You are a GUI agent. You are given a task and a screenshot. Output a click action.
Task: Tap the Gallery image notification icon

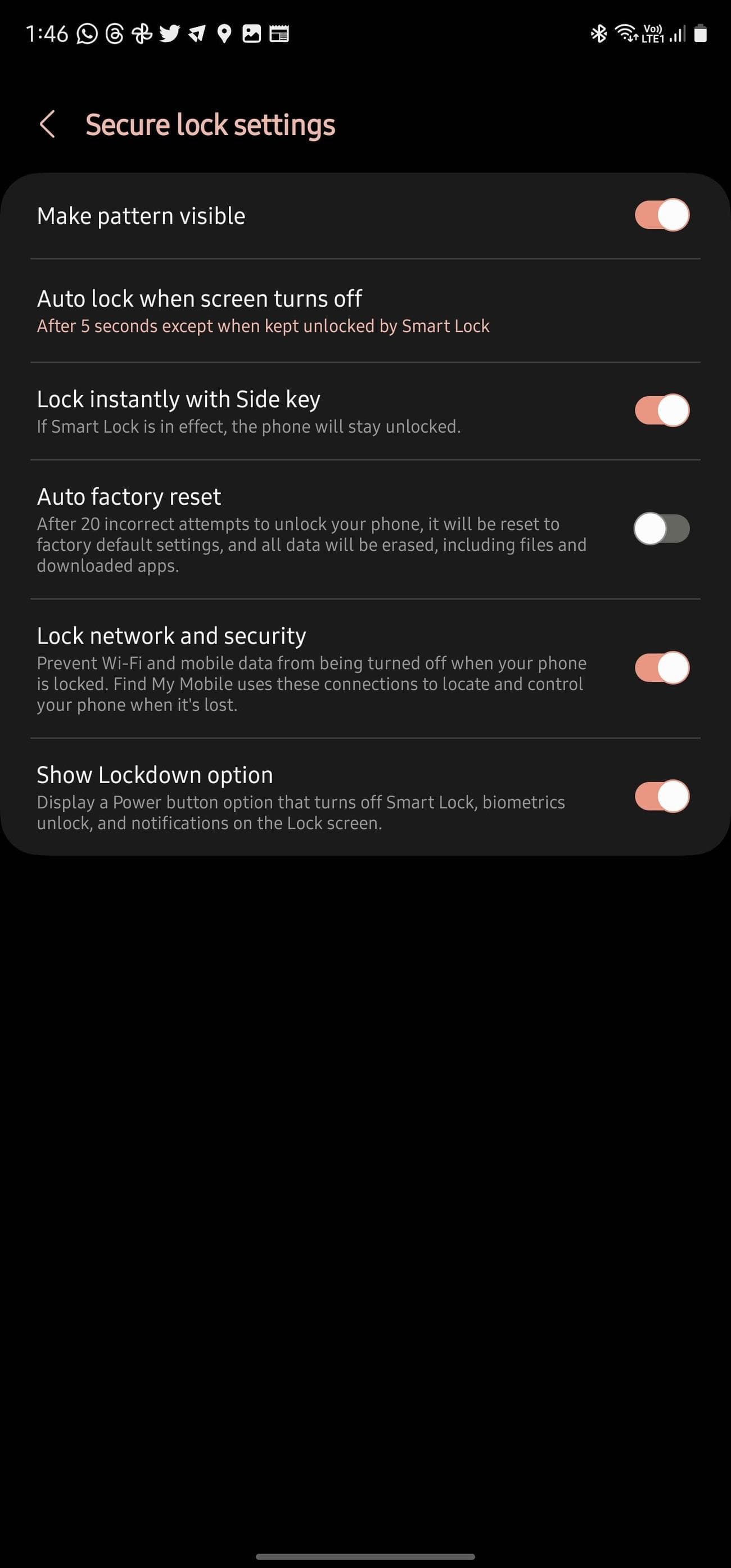point(252,35)
